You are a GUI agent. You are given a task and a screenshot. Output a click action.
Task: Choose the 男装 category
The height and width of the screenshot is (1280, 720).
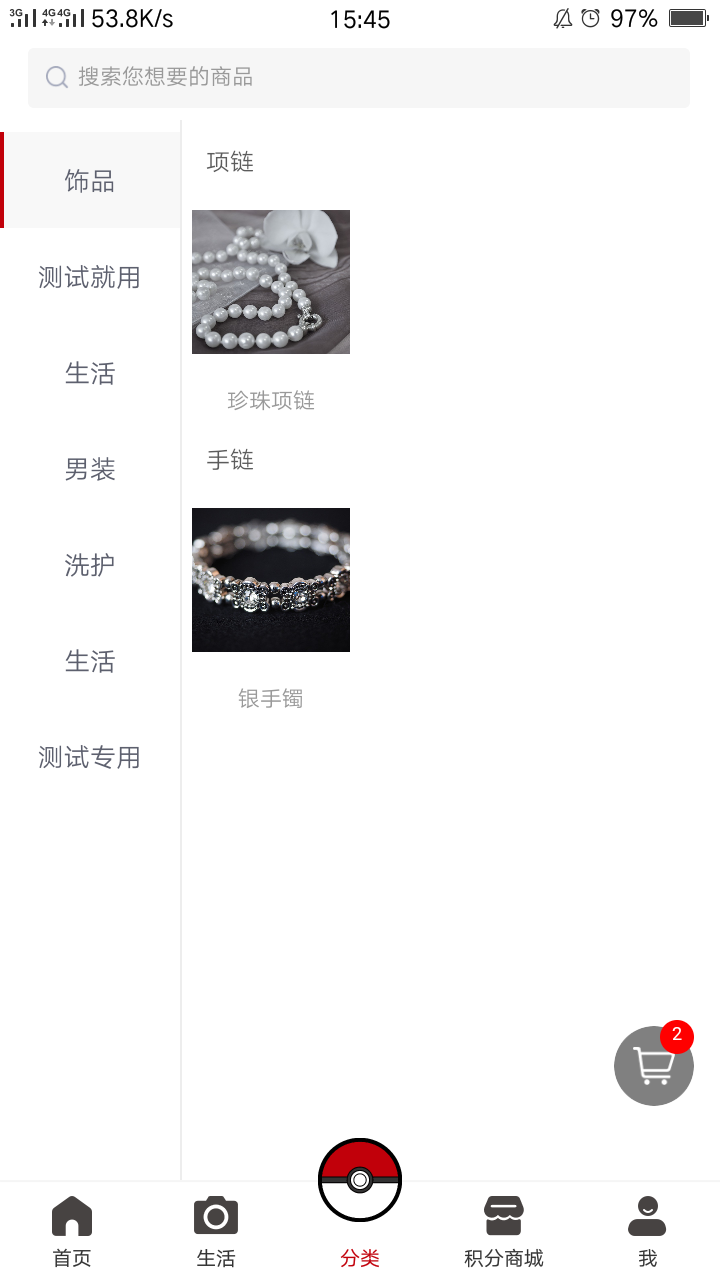click(x=90, y=469)
